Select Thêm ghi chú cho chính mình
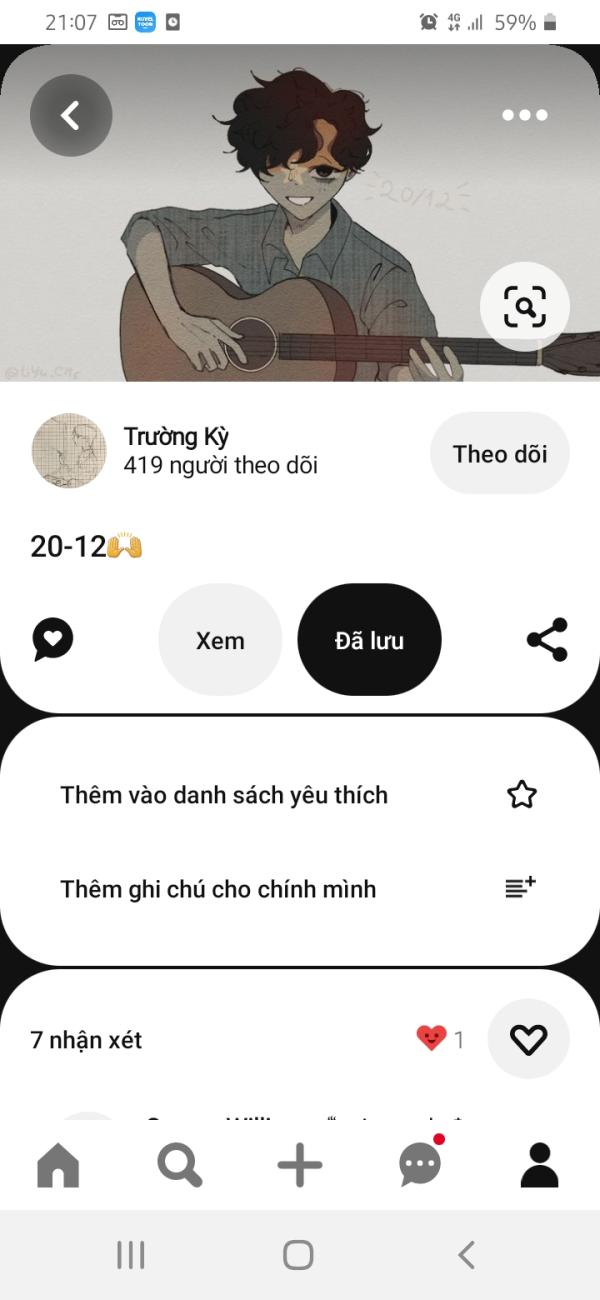The width and height of the screenshot is (600, 1300). pyautogui.click(x=298, y=888)
